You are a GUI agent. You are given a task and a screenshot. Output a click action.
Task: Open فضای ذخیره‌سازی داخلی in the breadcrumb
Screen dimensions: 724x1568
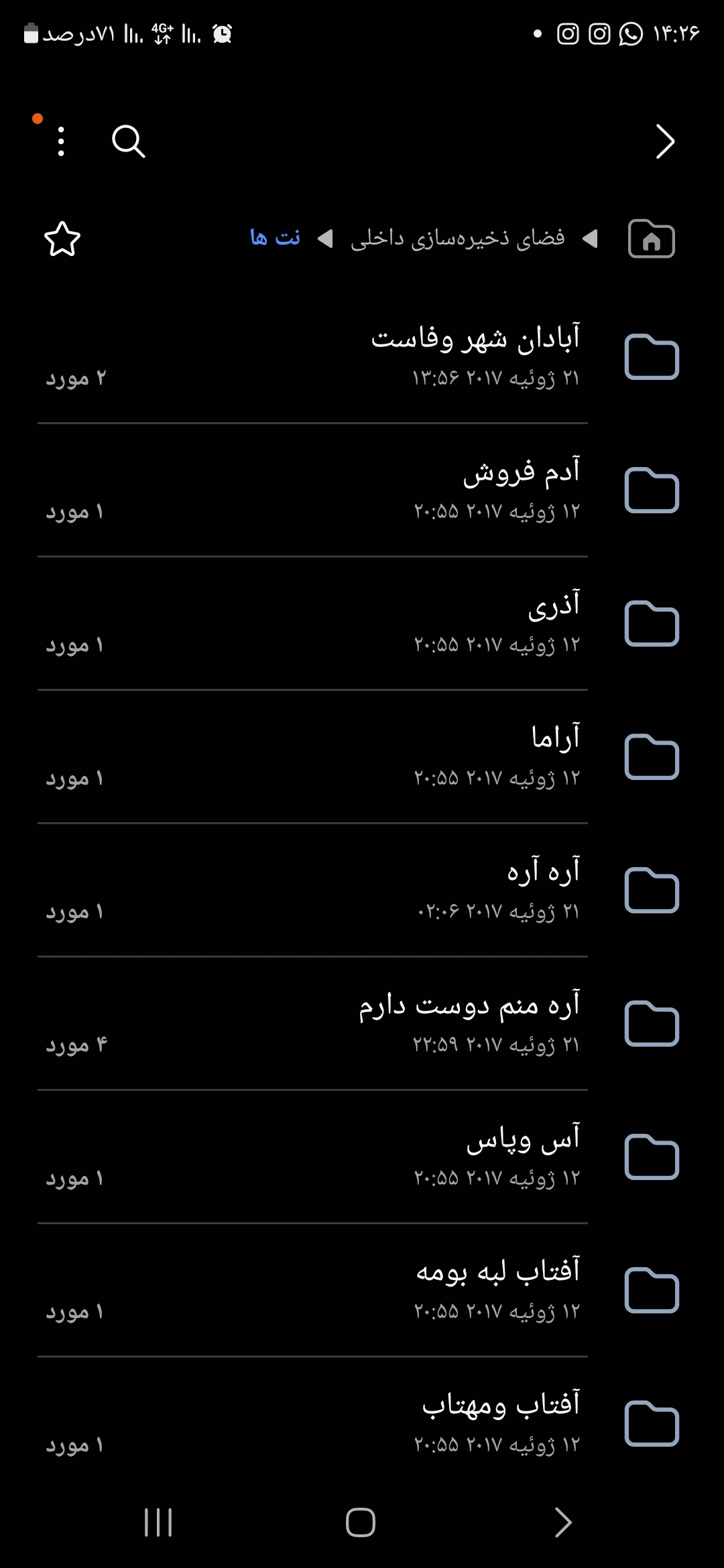point(458,239)
